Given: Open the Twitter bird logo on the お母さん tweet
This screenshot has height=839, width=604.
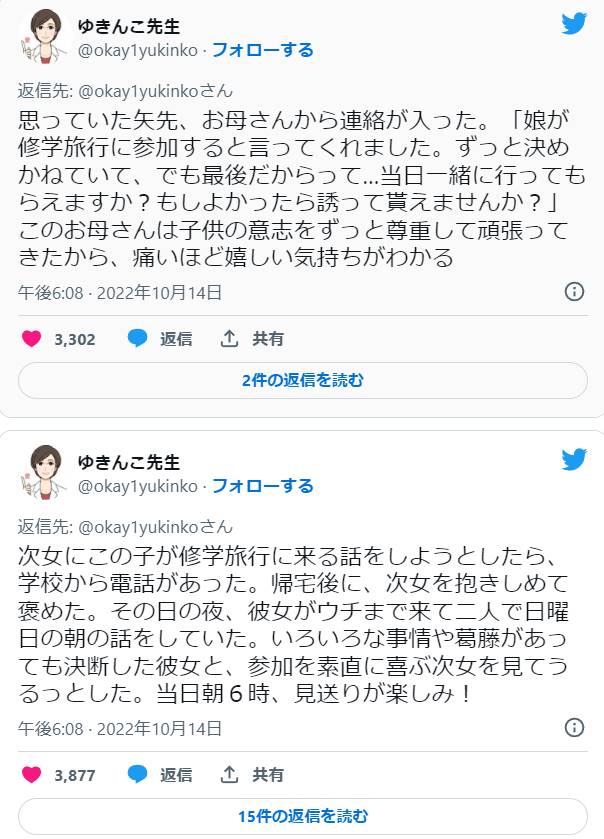Looking at the screenshot, I should (x=573, y=24).
